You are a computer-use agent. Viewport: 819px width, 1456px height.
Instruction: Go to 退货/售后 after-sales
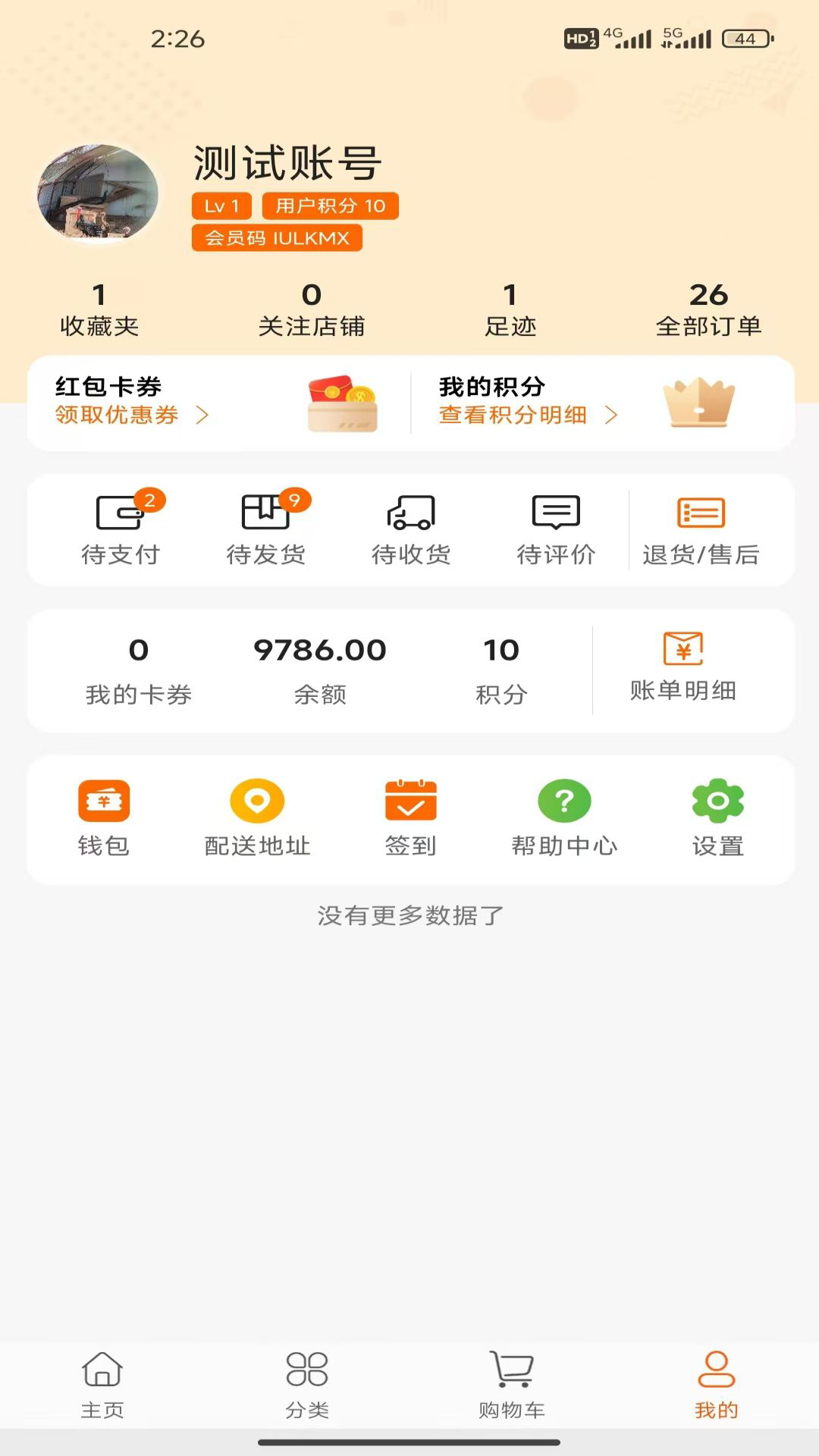(x=701, y=530)
